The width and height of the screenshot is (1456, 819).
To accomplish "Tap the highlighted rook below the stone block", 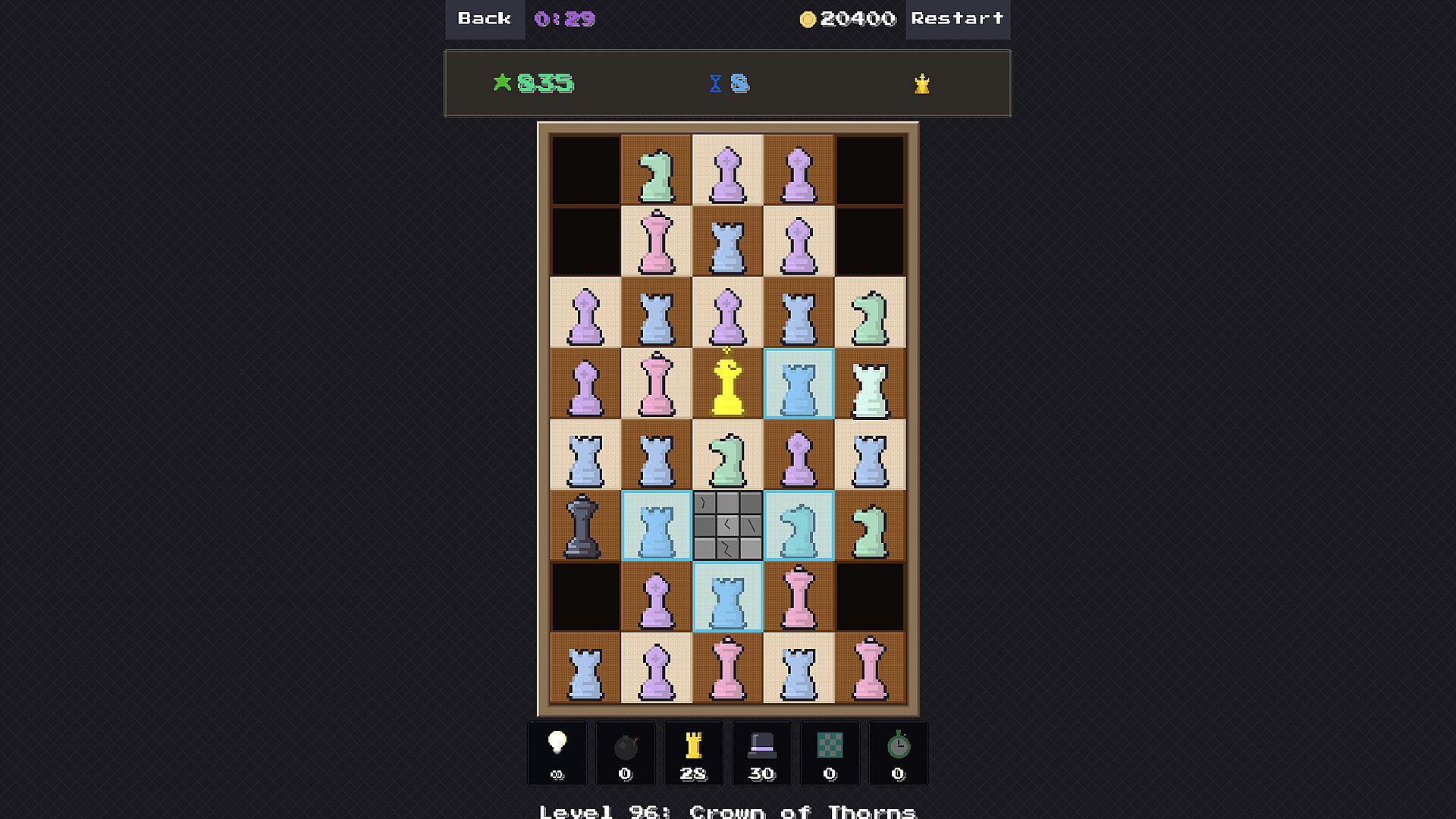I will 727,598.
